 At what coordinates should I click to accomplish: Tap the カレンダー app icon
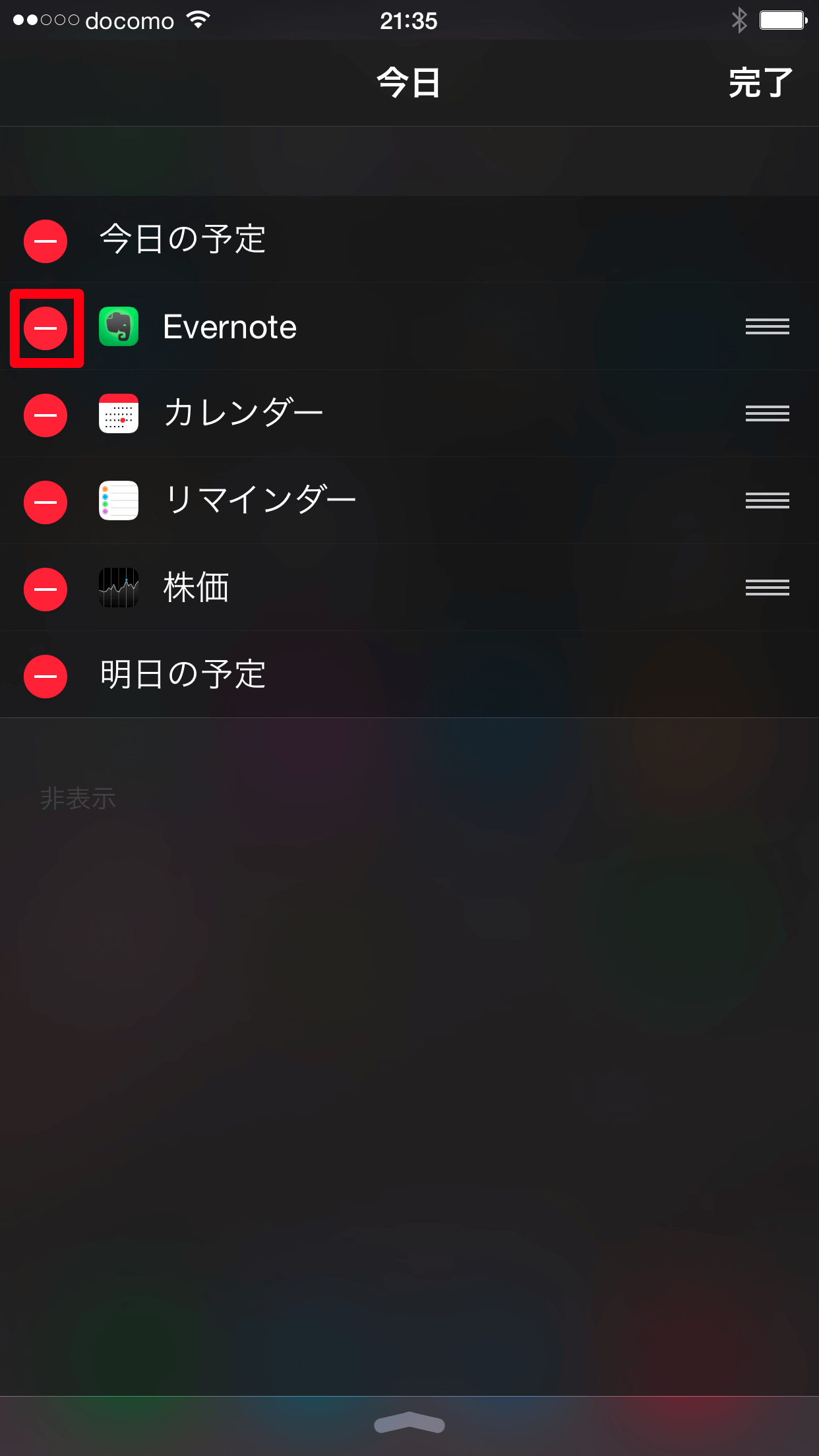tap(120, 414)
